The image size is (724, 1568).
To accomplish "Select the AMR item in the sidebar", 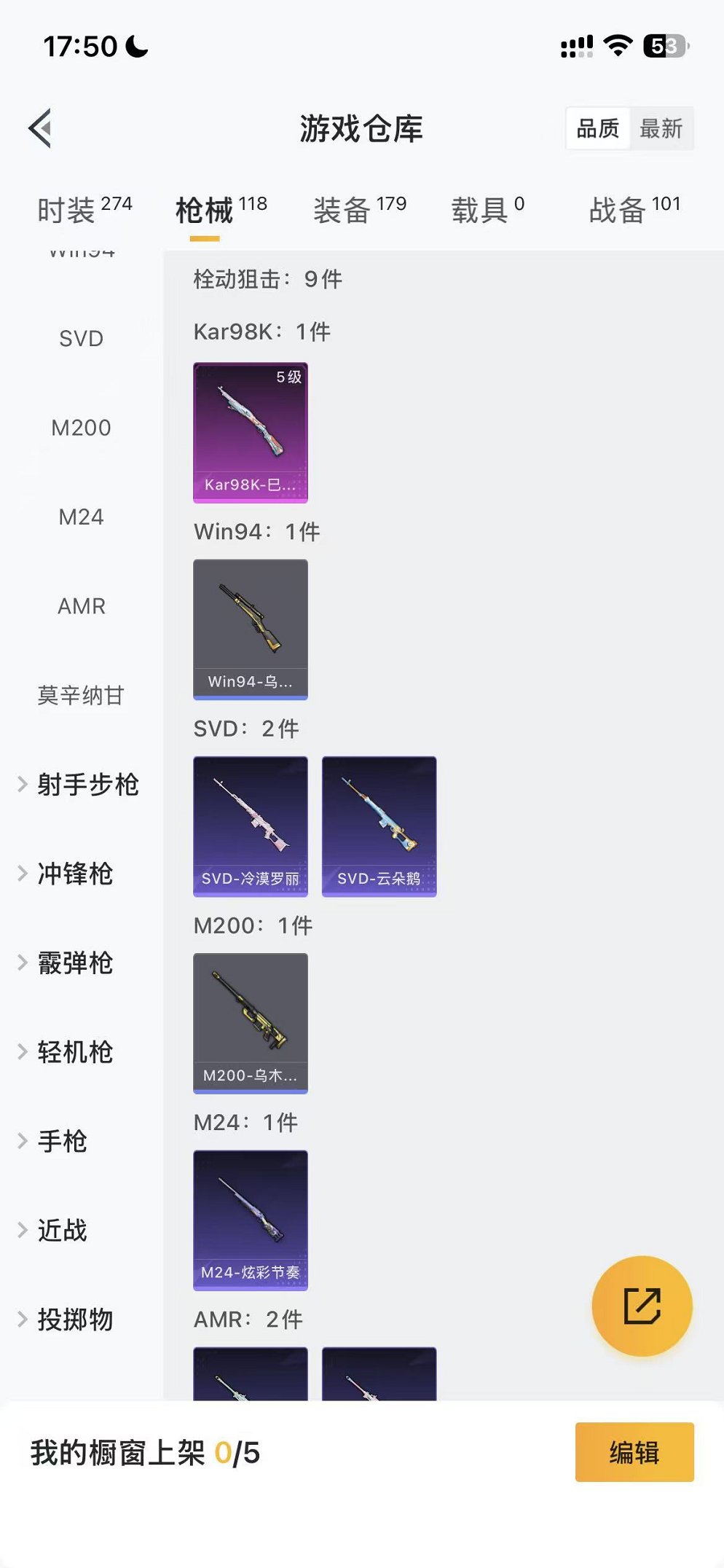I will click(82, 605).
